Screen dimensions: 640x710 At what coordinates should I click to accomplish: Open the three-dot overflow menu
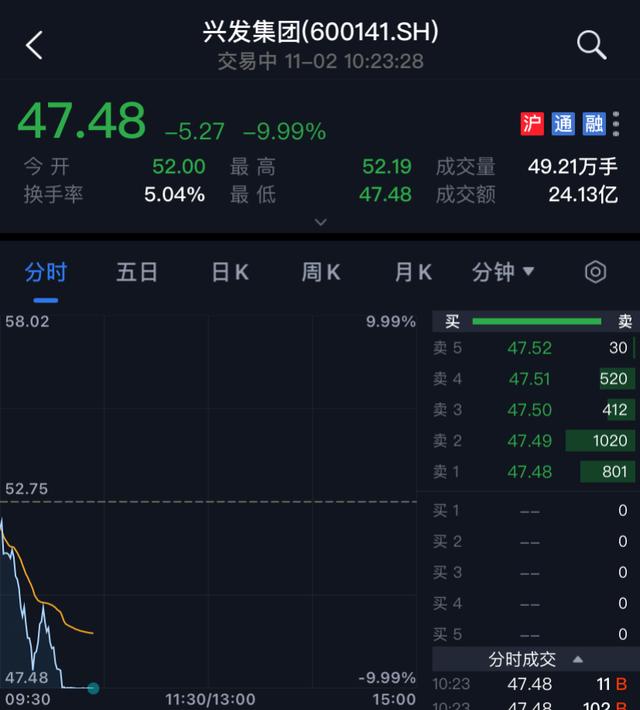[x=616, y=124]
